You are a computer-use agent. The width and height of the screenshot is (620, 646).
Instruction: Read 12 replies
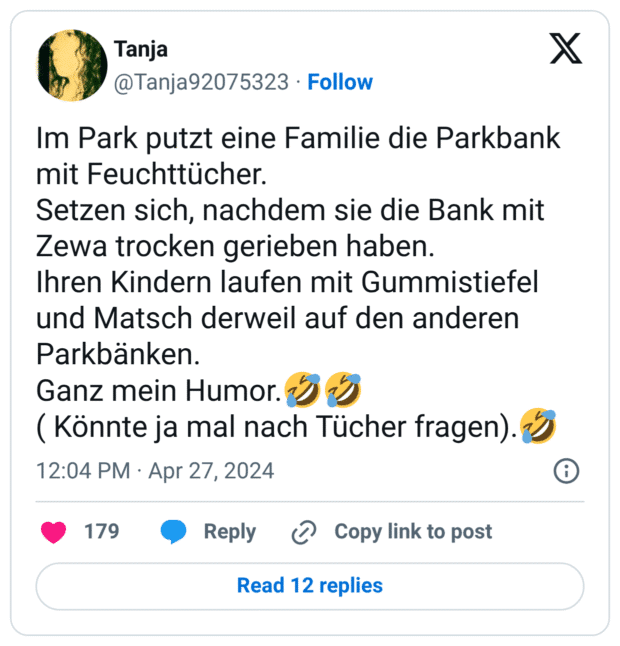309,585
